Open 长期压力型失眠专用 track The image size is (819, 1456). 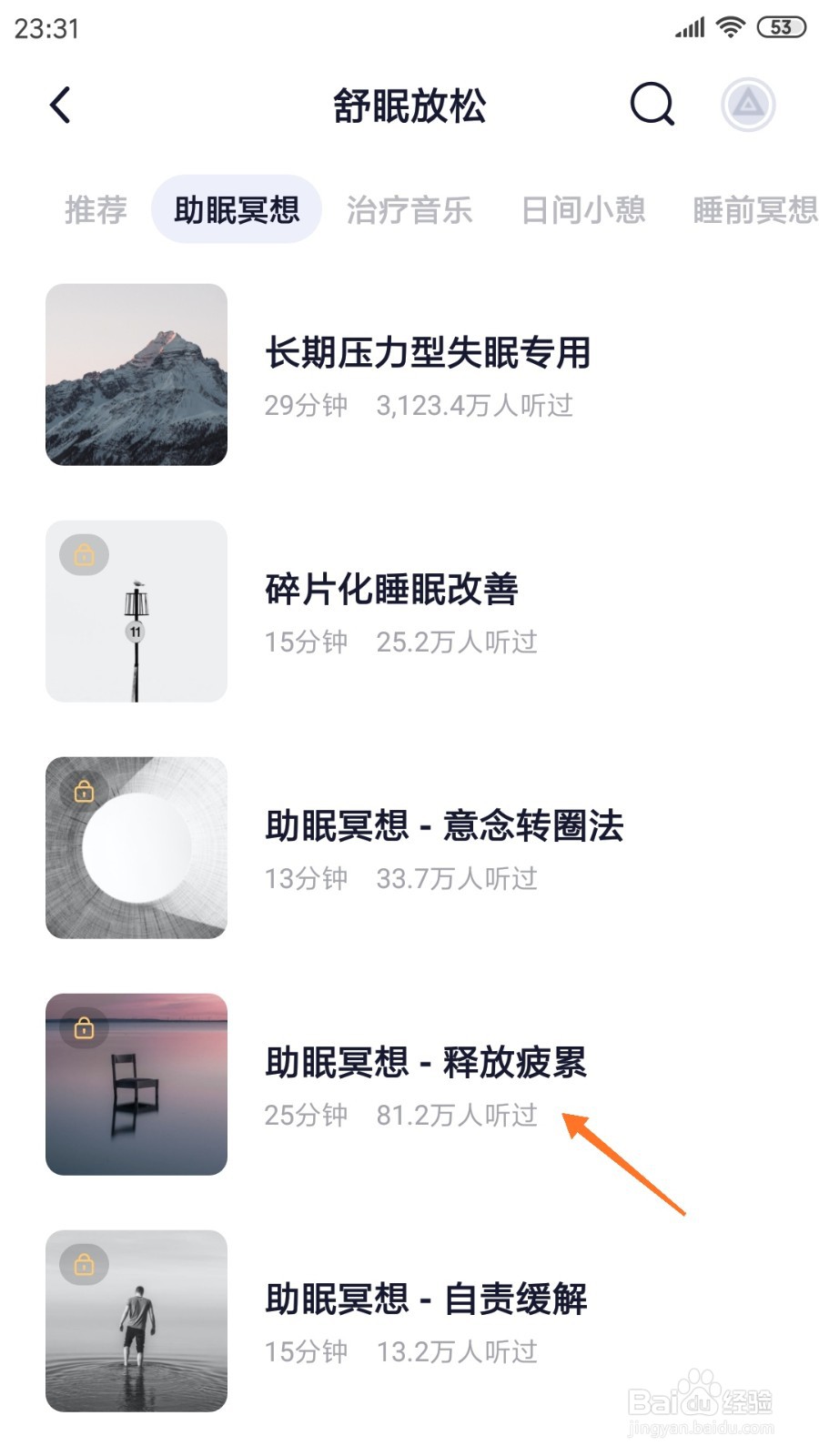(x=409, y=375)
